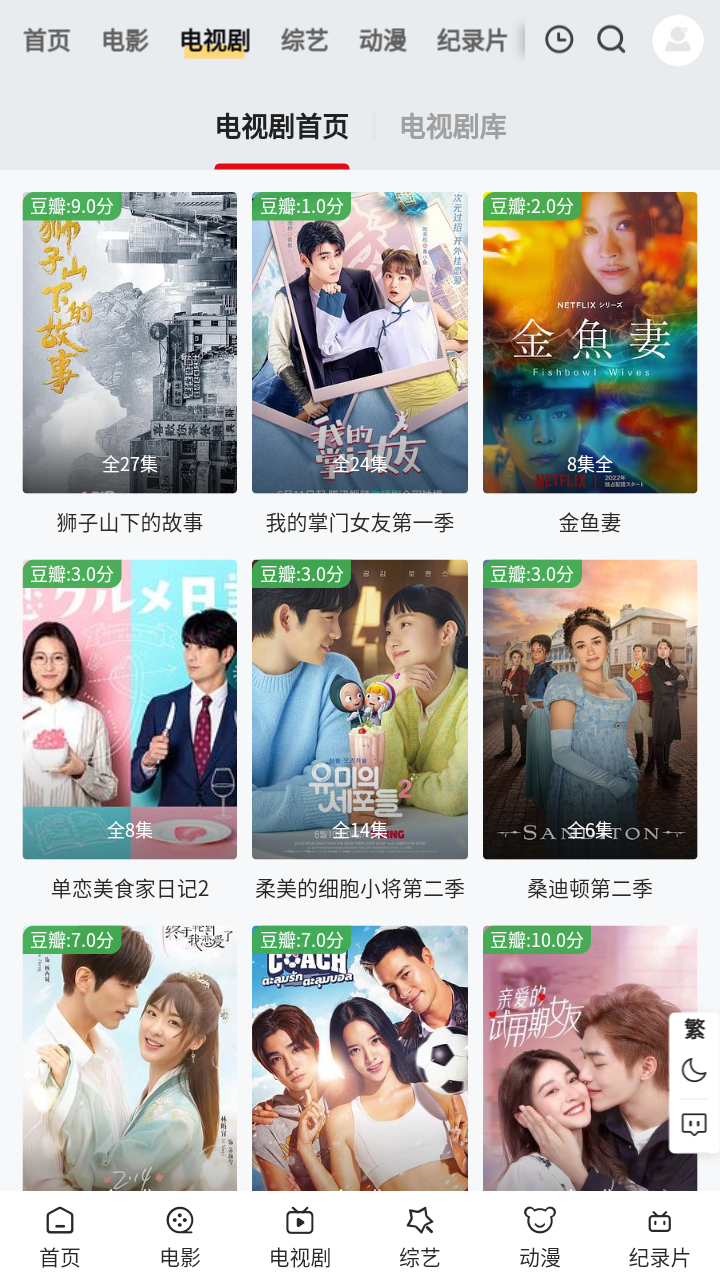Open the drama 金鱼妻
This screenshot has height=1280, width=720.
tap(590, 343)
